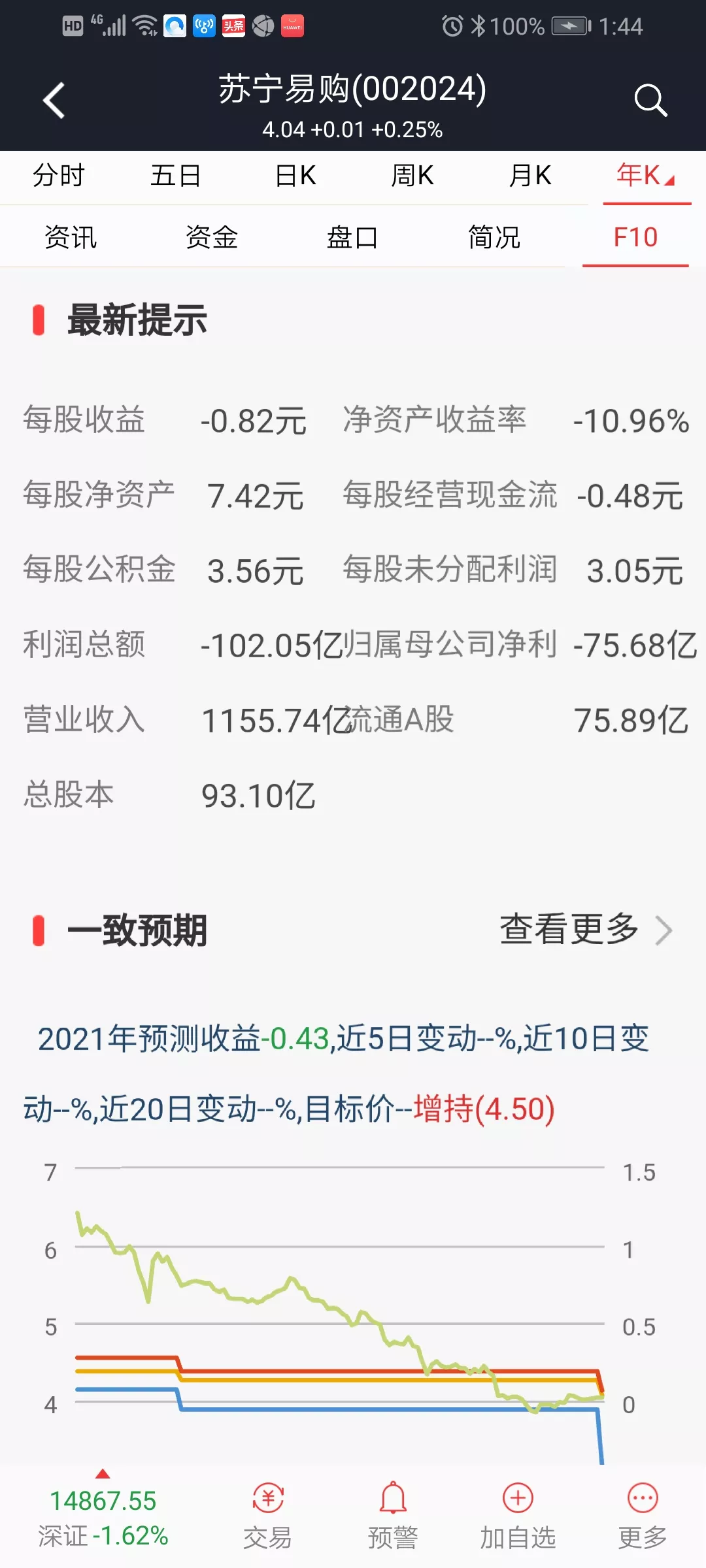Viewport: 706px width, 1568px height.
Task: Open the 资讯 news tab
Action: coord(71,237)
